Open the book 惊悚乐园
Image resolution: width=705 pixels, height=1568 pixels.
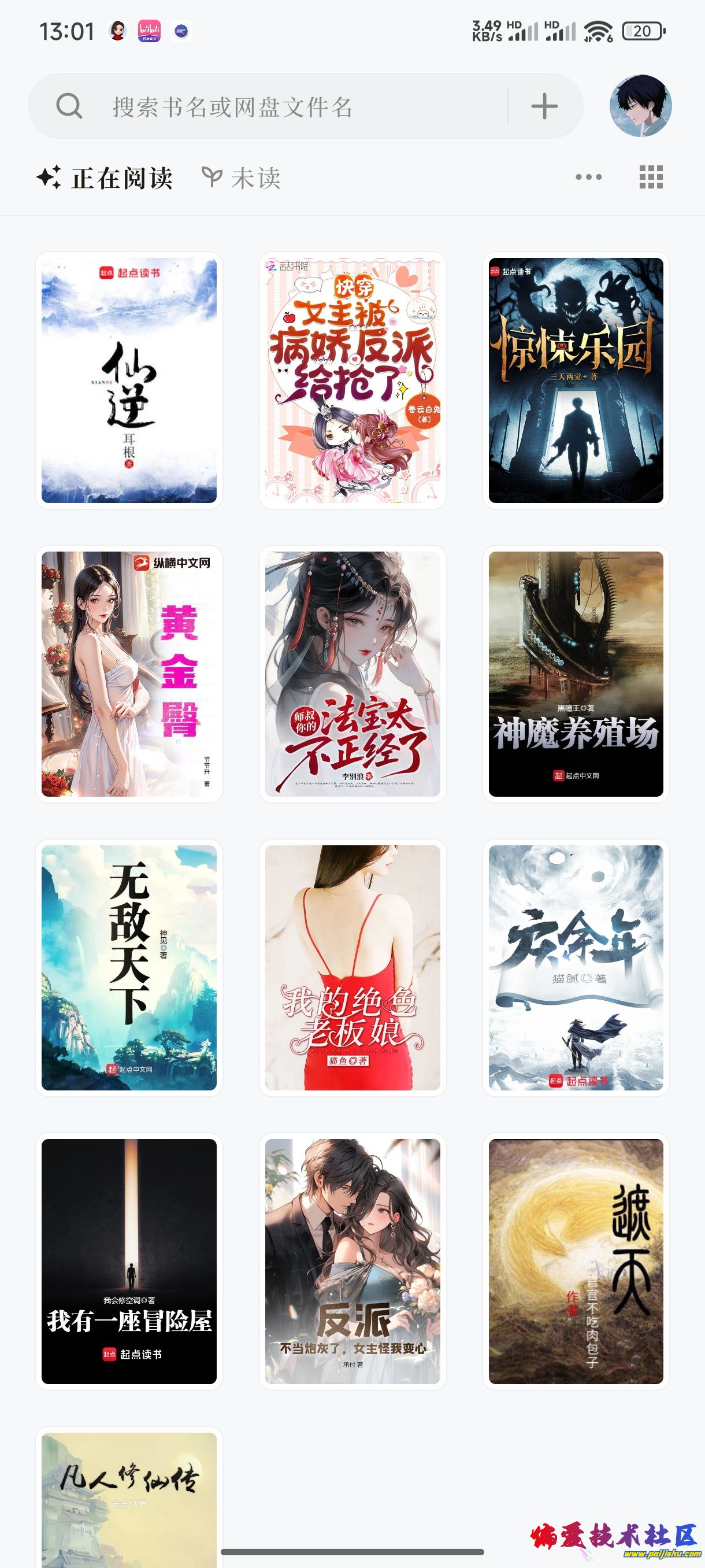[576, 380]
